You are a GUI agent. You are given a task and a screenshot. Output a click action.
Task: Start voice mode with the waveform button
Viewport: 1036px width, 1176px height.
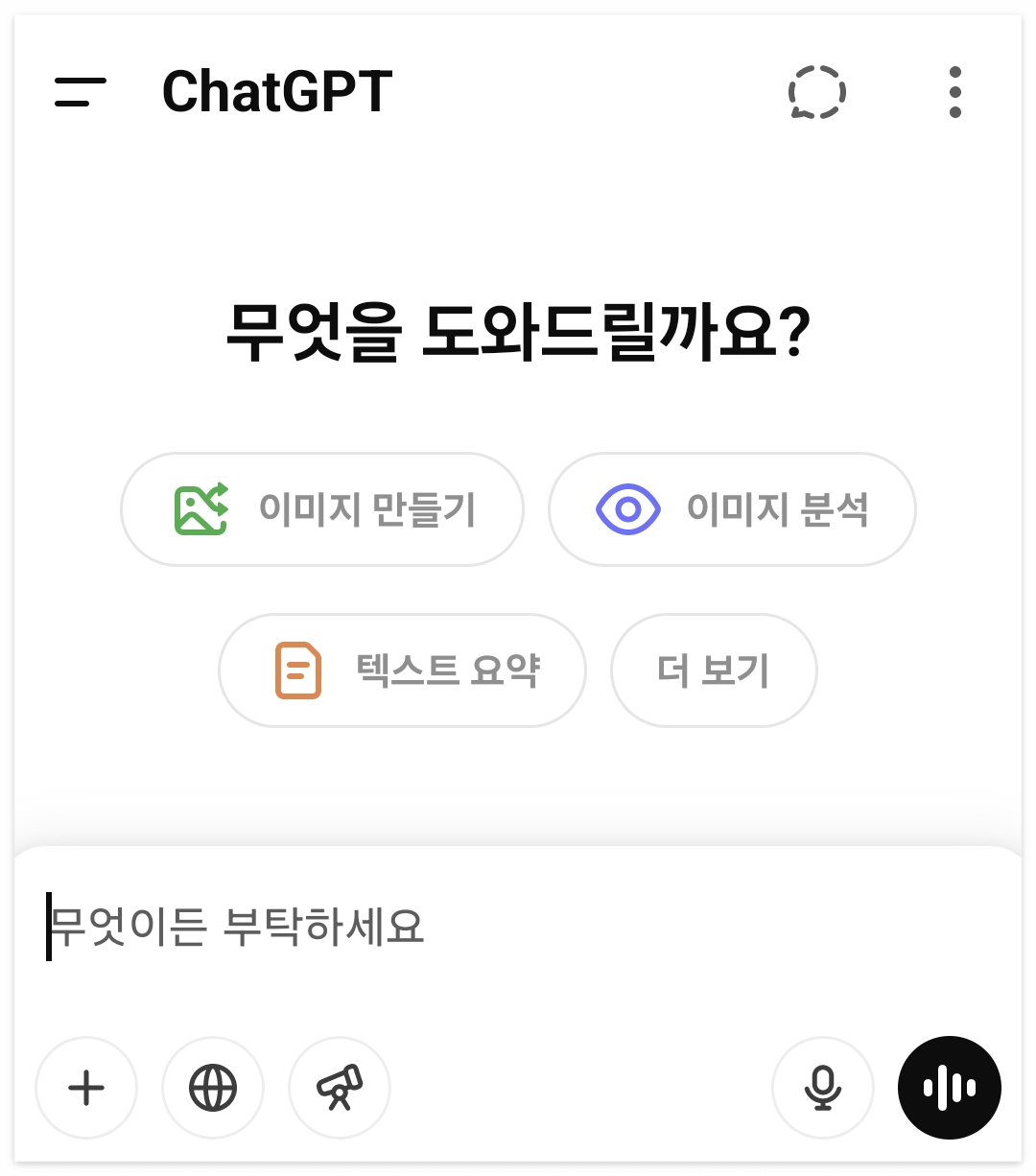point(950,1088)
